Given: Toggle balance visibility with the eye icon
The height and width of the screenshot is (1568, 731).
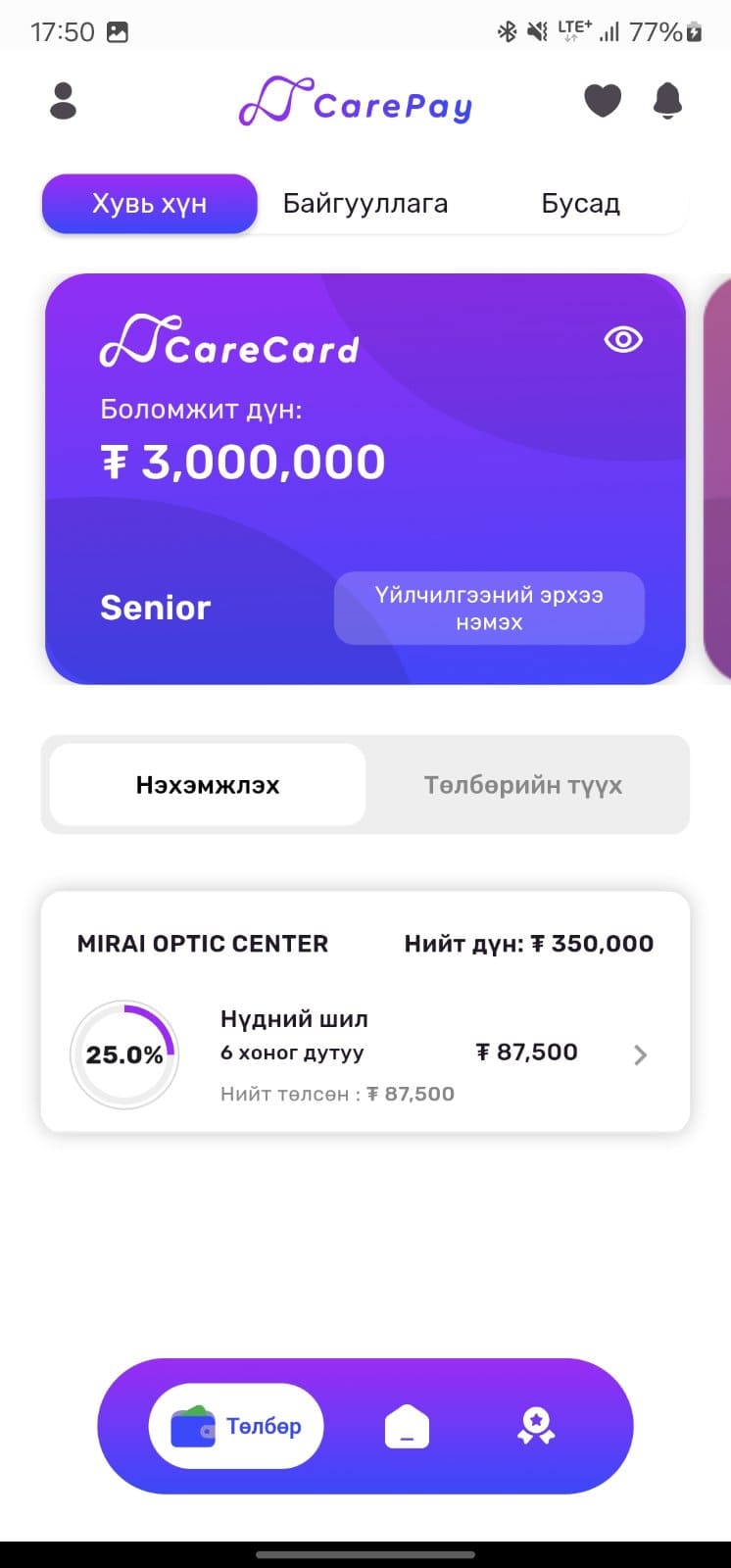Looking at the screenshot, I should (x=623, y=339).
